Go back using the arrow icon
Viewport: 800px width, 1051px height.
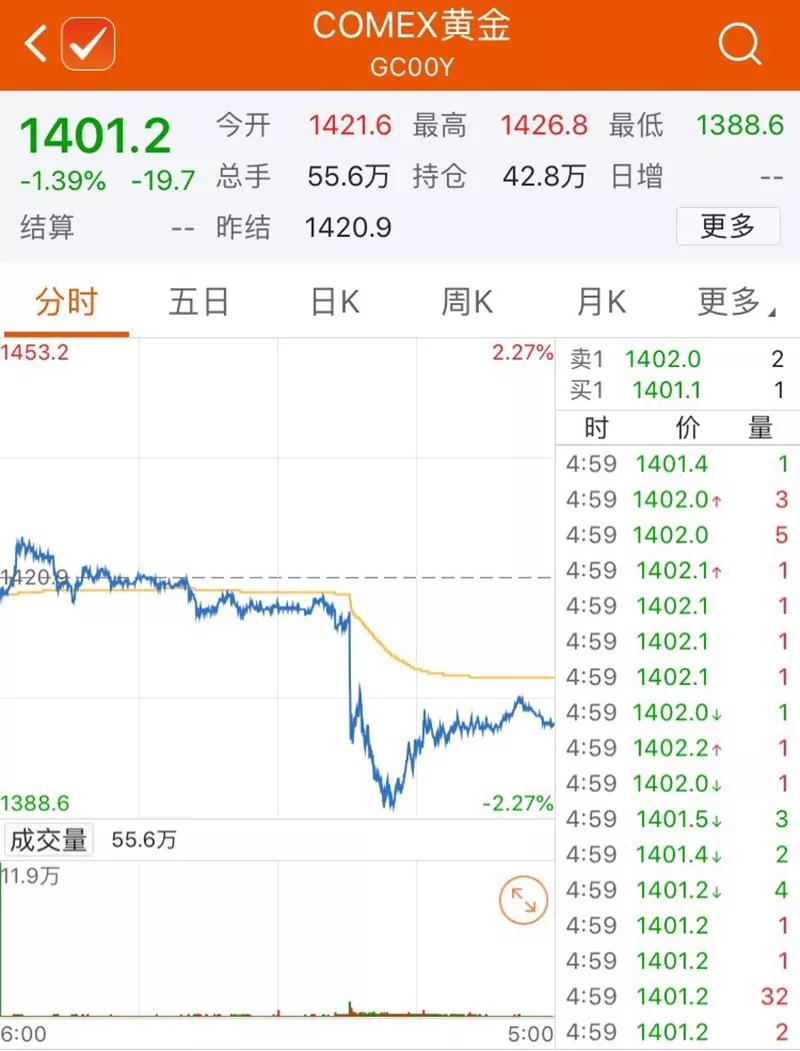pyautogui.click(x=36, y=43)
